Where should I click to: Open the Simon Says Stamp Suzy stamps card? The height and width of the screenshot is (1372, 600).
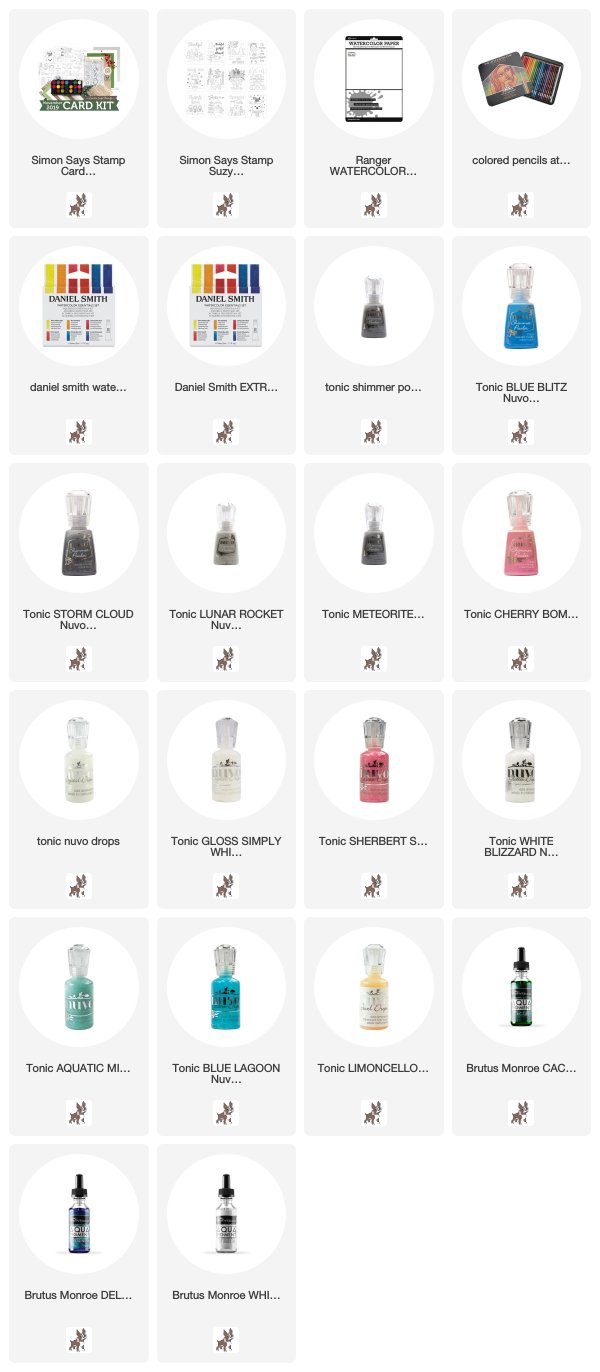[226, 118]
